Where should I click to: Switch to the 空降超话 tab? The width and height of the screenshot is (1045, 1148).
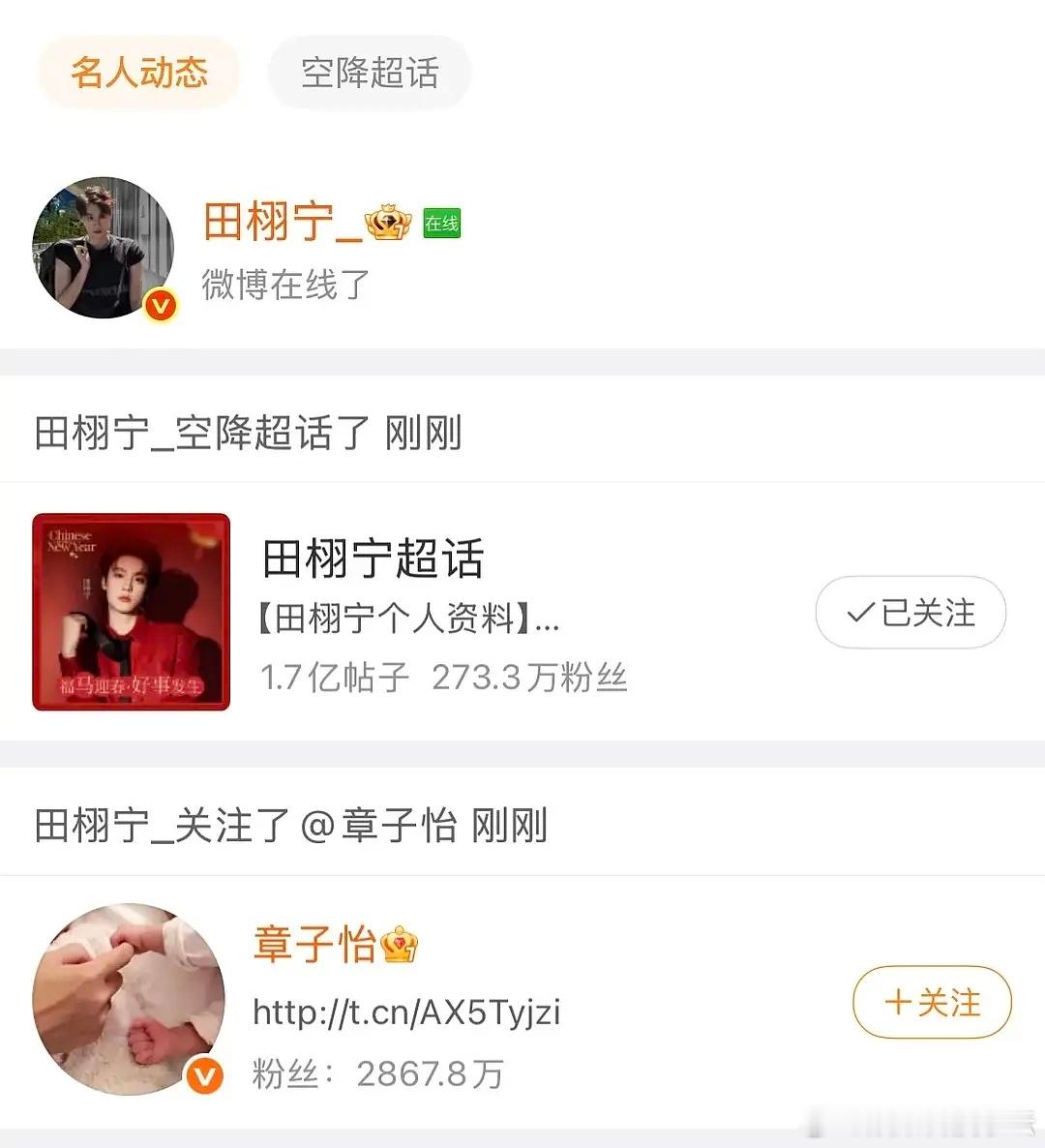coord(369,72)
